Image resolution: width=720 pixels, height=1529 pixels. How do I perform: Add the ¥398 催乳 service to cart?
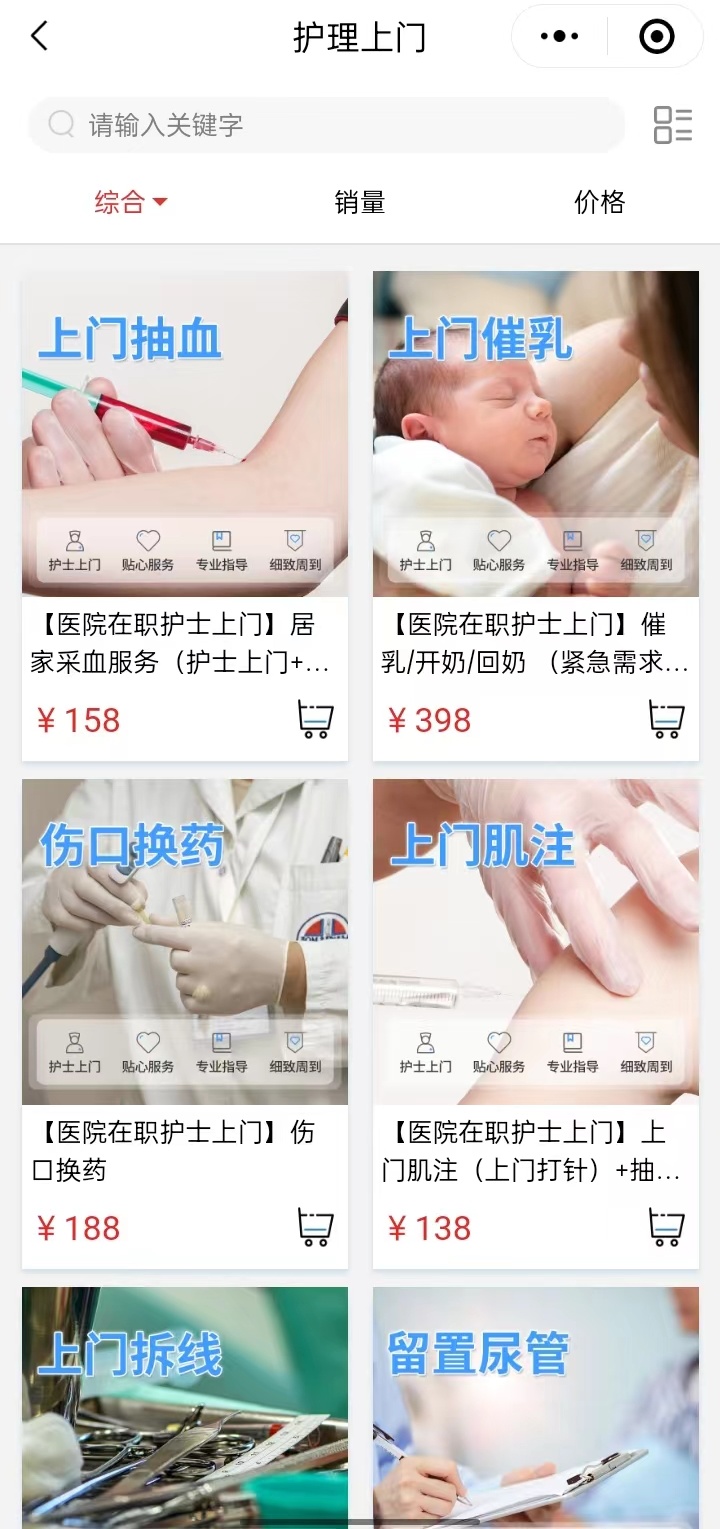point(666,720)
